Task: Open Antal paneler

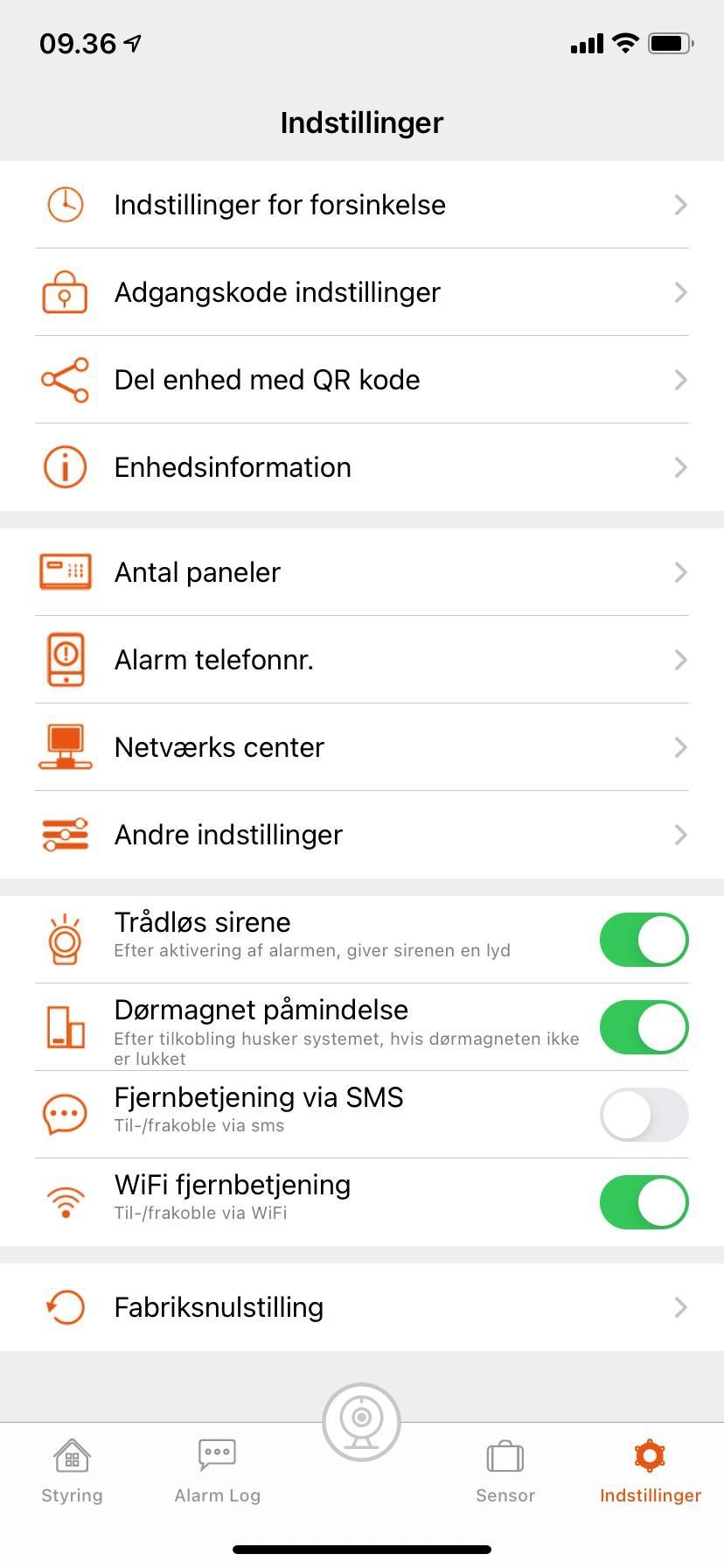Action: click(x=362, y=572)
